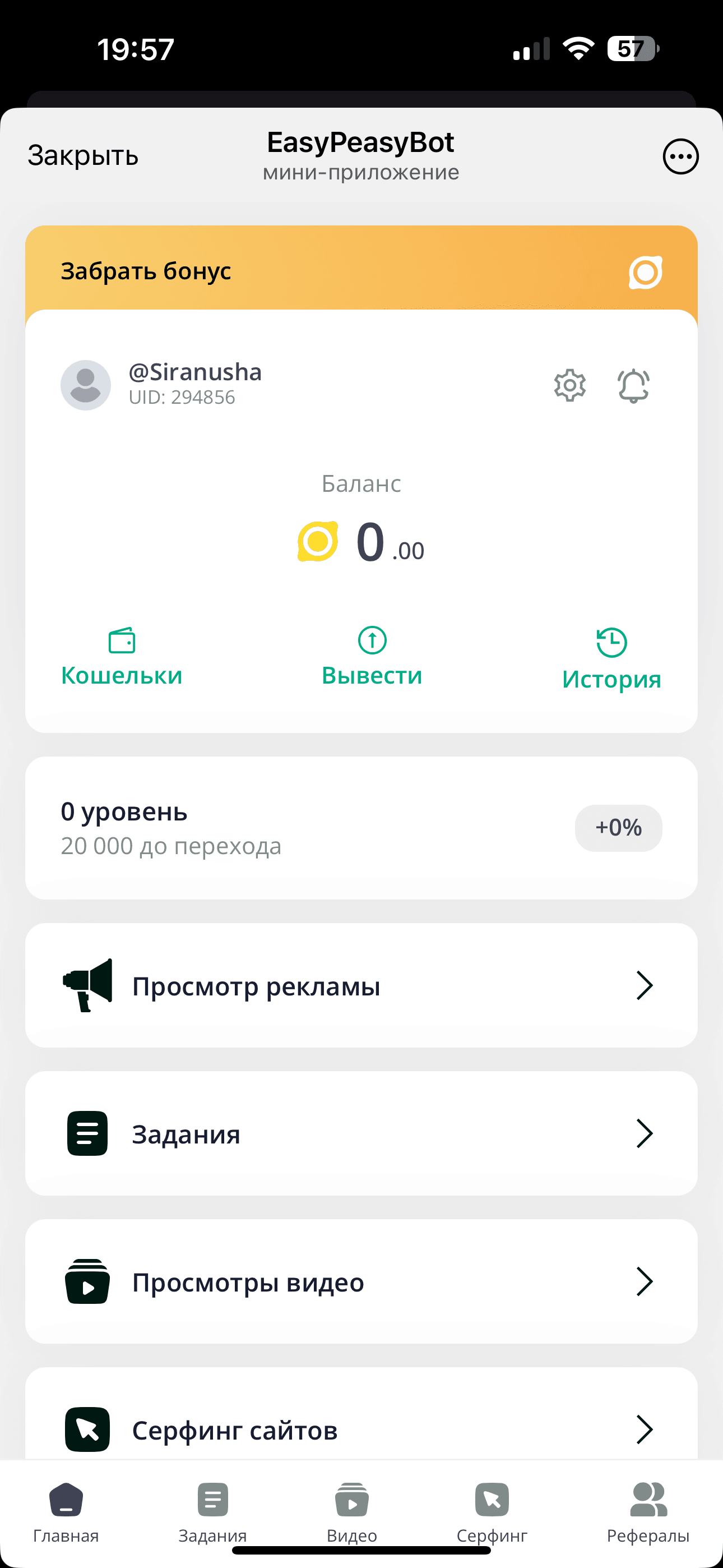Tap the +0% level progress badge
723x1568 pixels.
click(x=618, y=828)
